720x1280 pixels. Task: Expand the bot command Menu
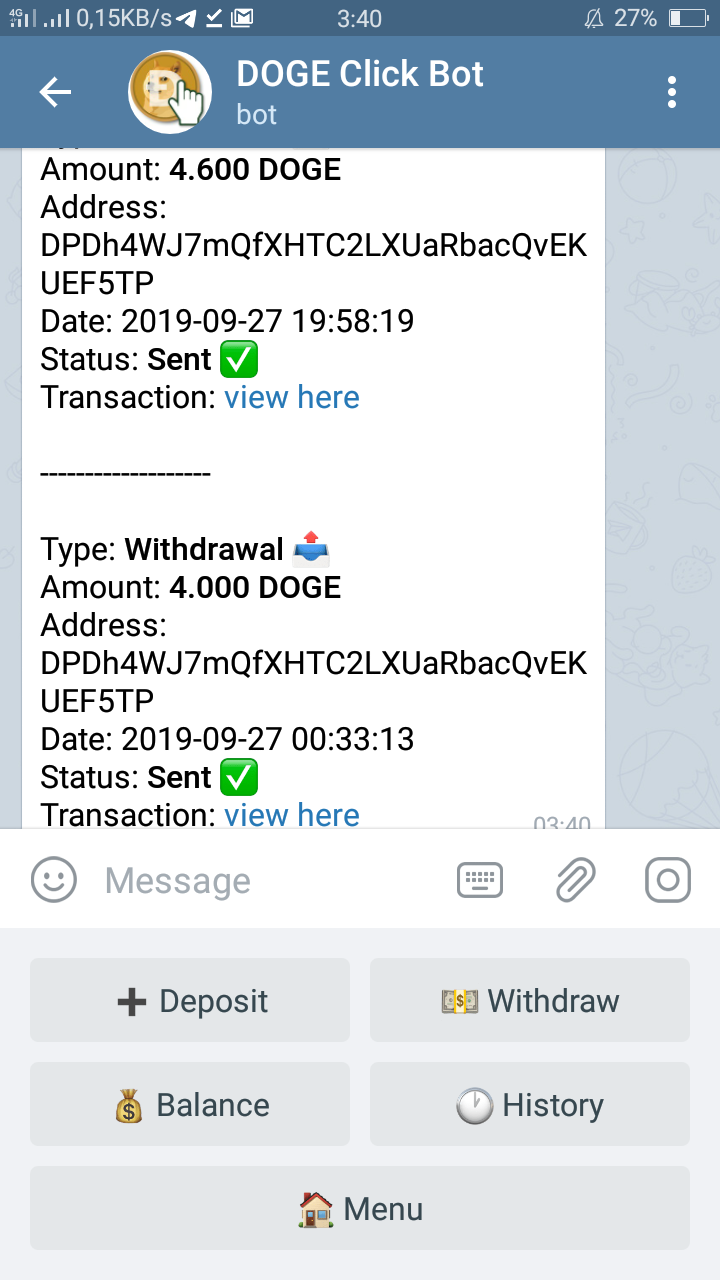pyautogui.click(x=360, y=1208)
